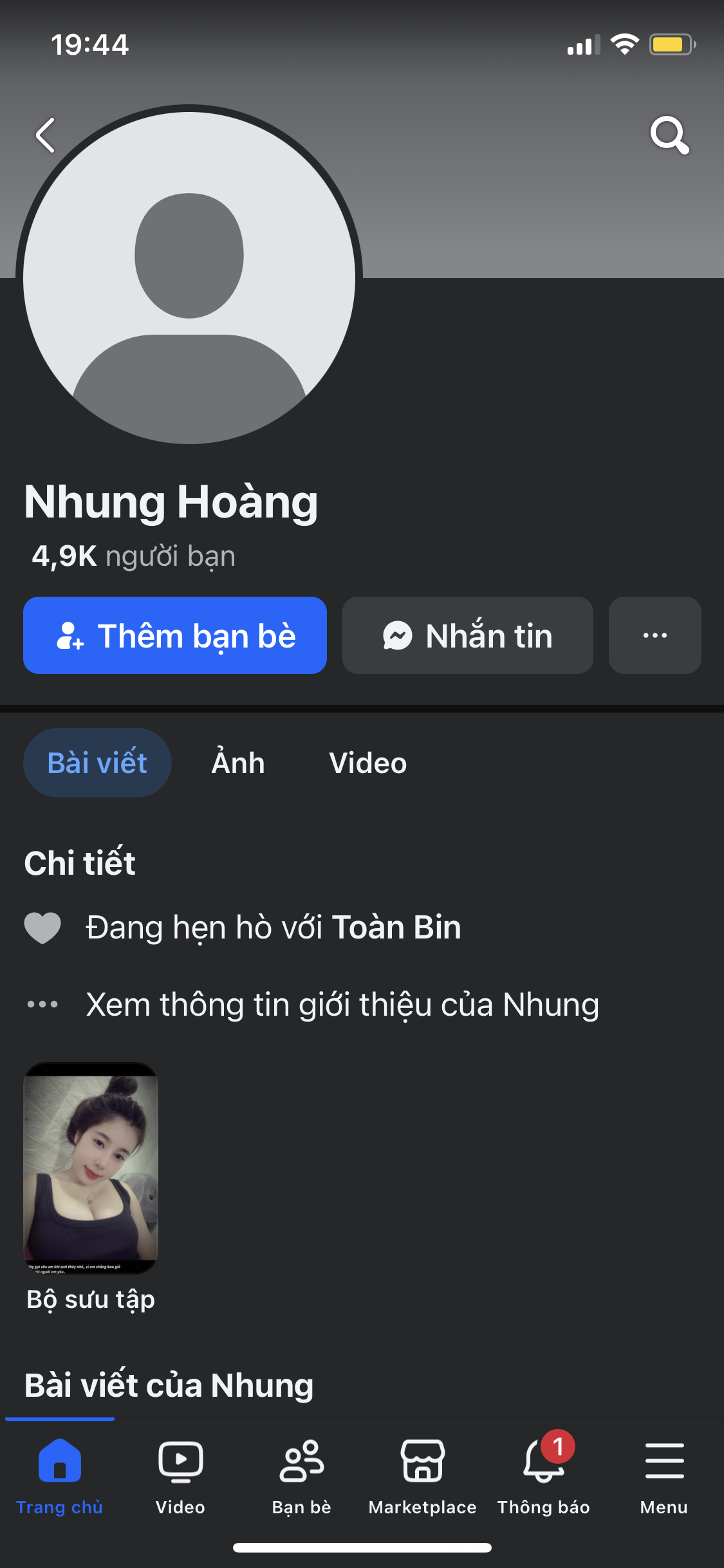Tap the battery indicator in status bar

point(669,44)
